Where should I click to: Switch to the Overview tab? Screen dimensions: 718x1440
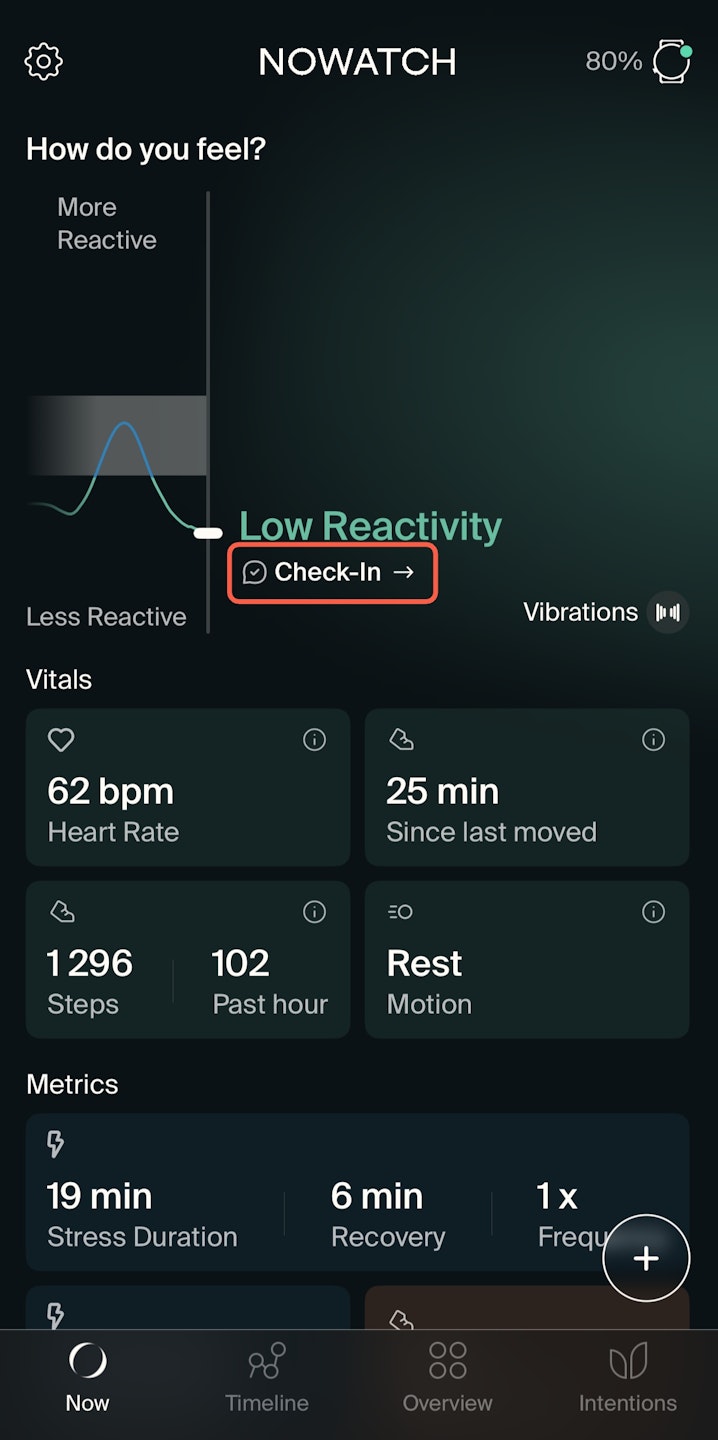[447, 1378]
